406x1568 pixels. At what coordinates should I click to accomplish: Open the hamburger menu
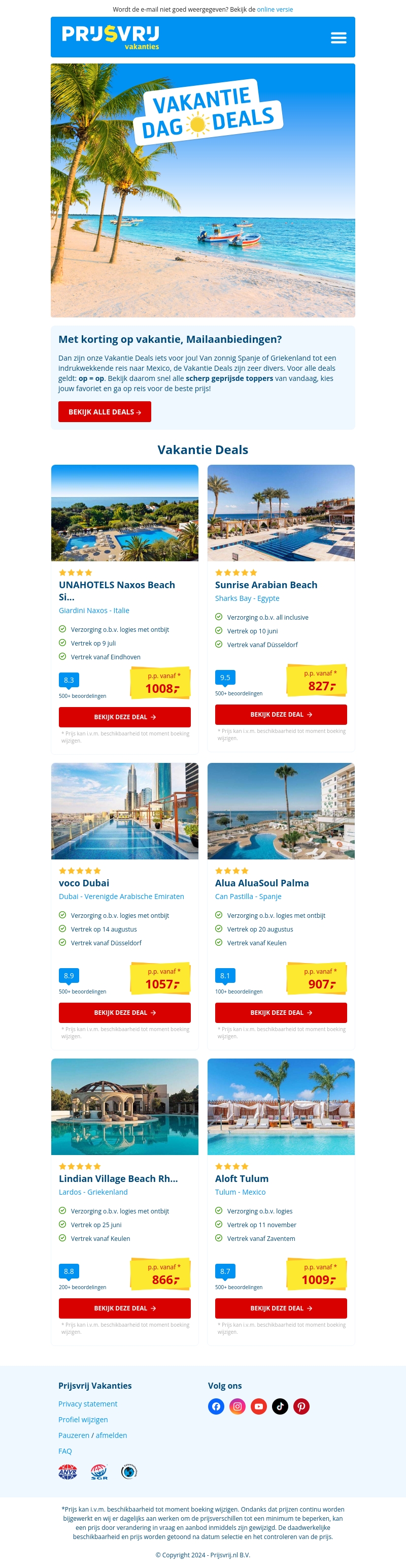pyautogui.click(x=338, y=38)
